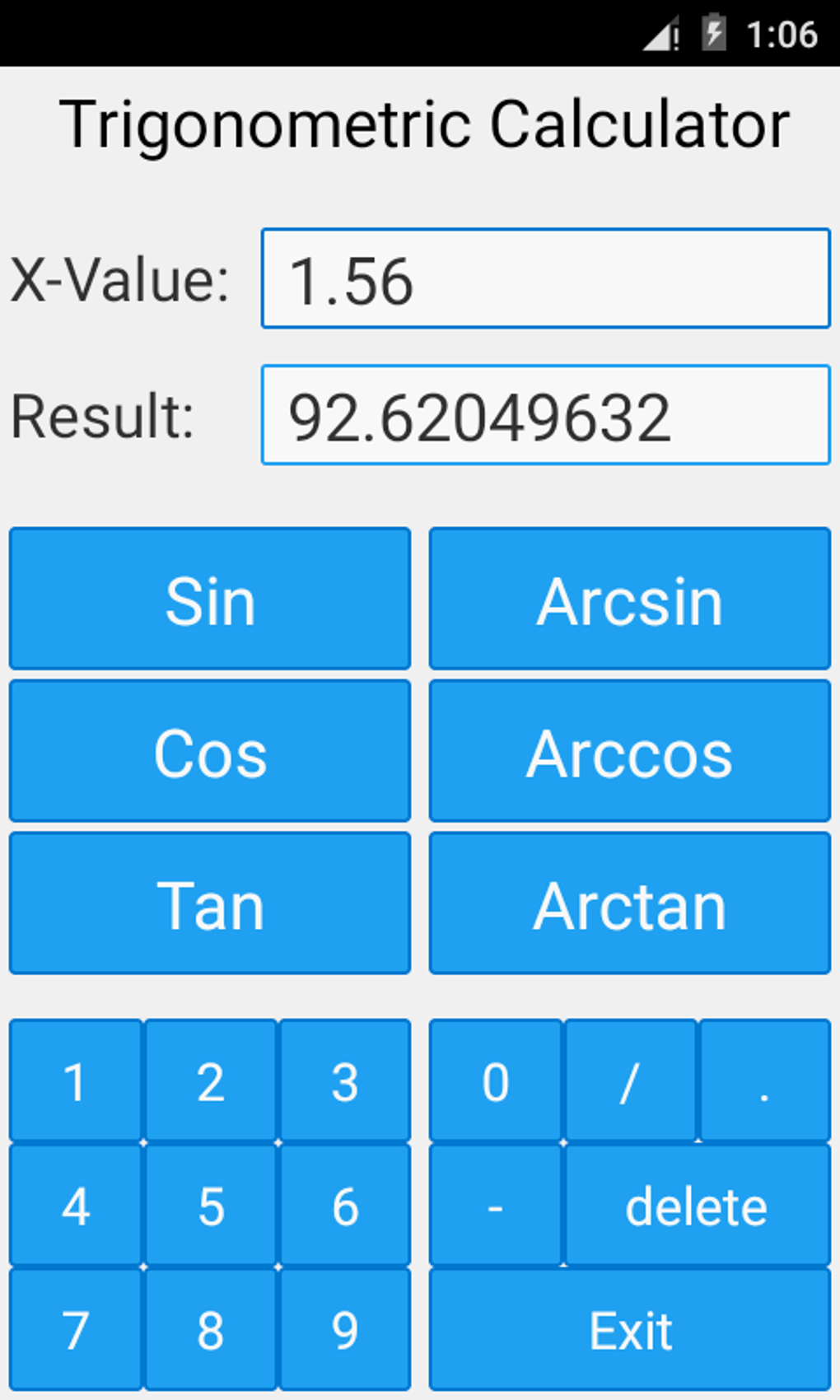Tap the number 3 key
The height and width of the screenshot is (1400, 840).
[345, 1082]
